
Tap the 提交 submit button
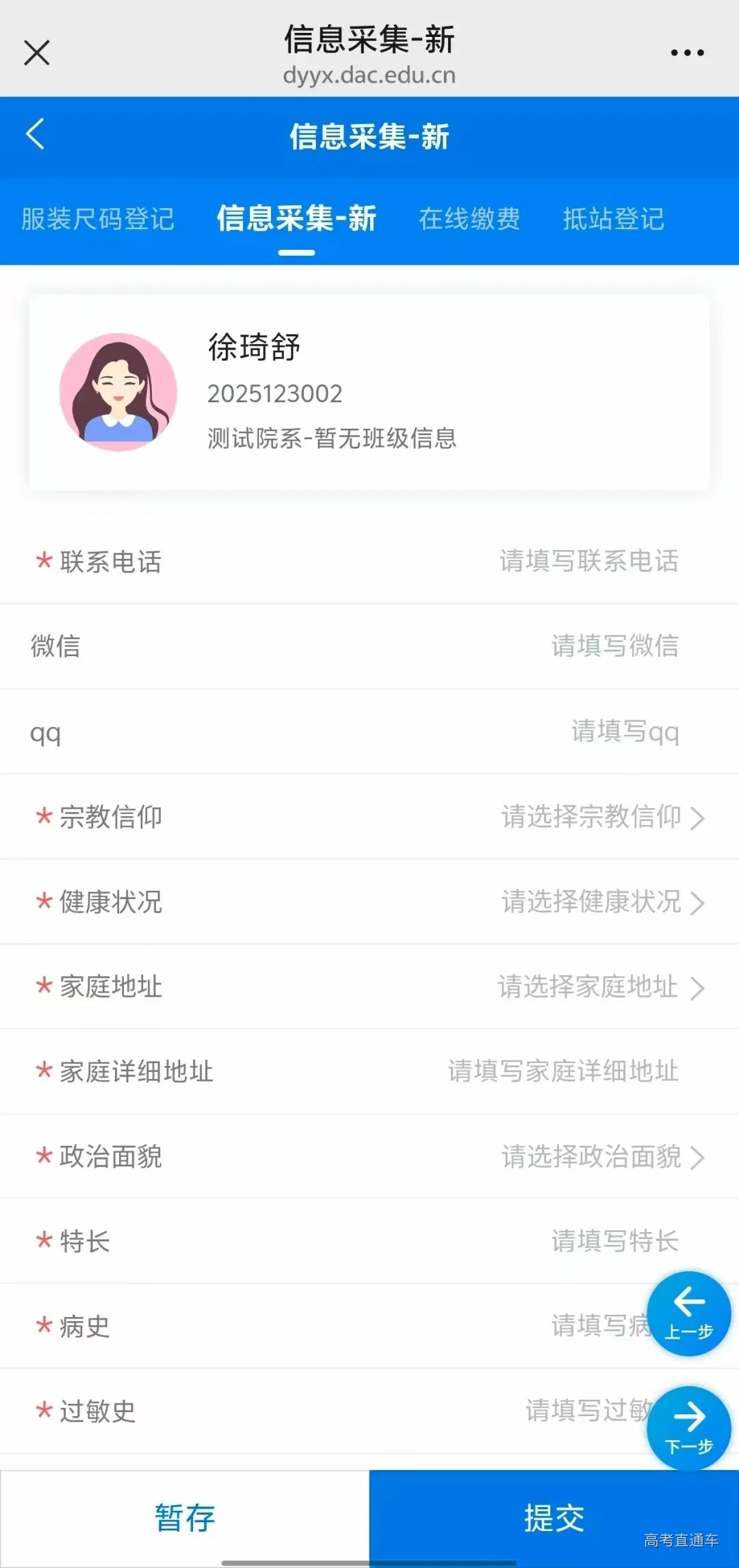point(554,1516)
